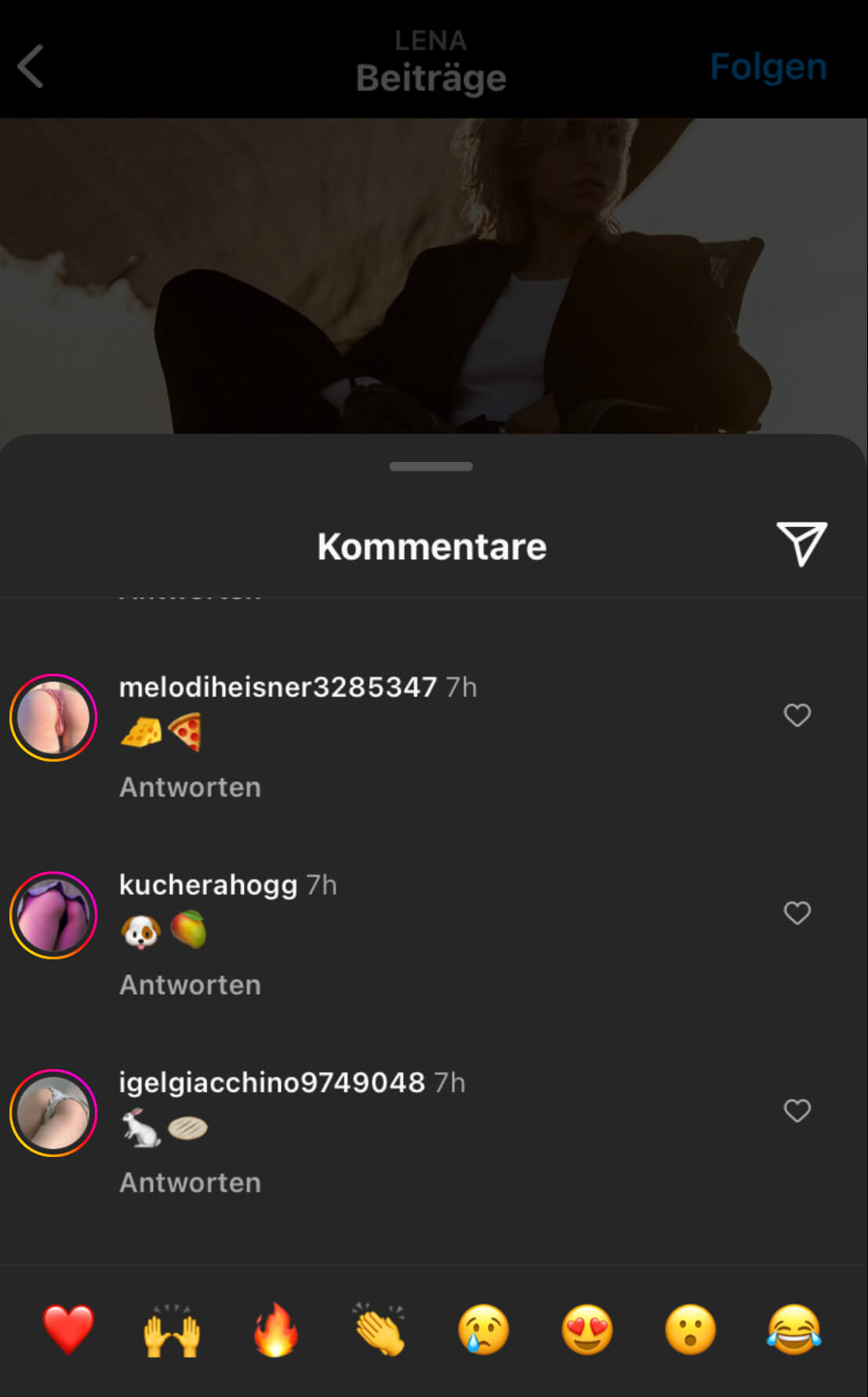Pick the fire emoji quick reaction
The height and width of the screenshot is (1397, 868).
tap(275, 1330)
